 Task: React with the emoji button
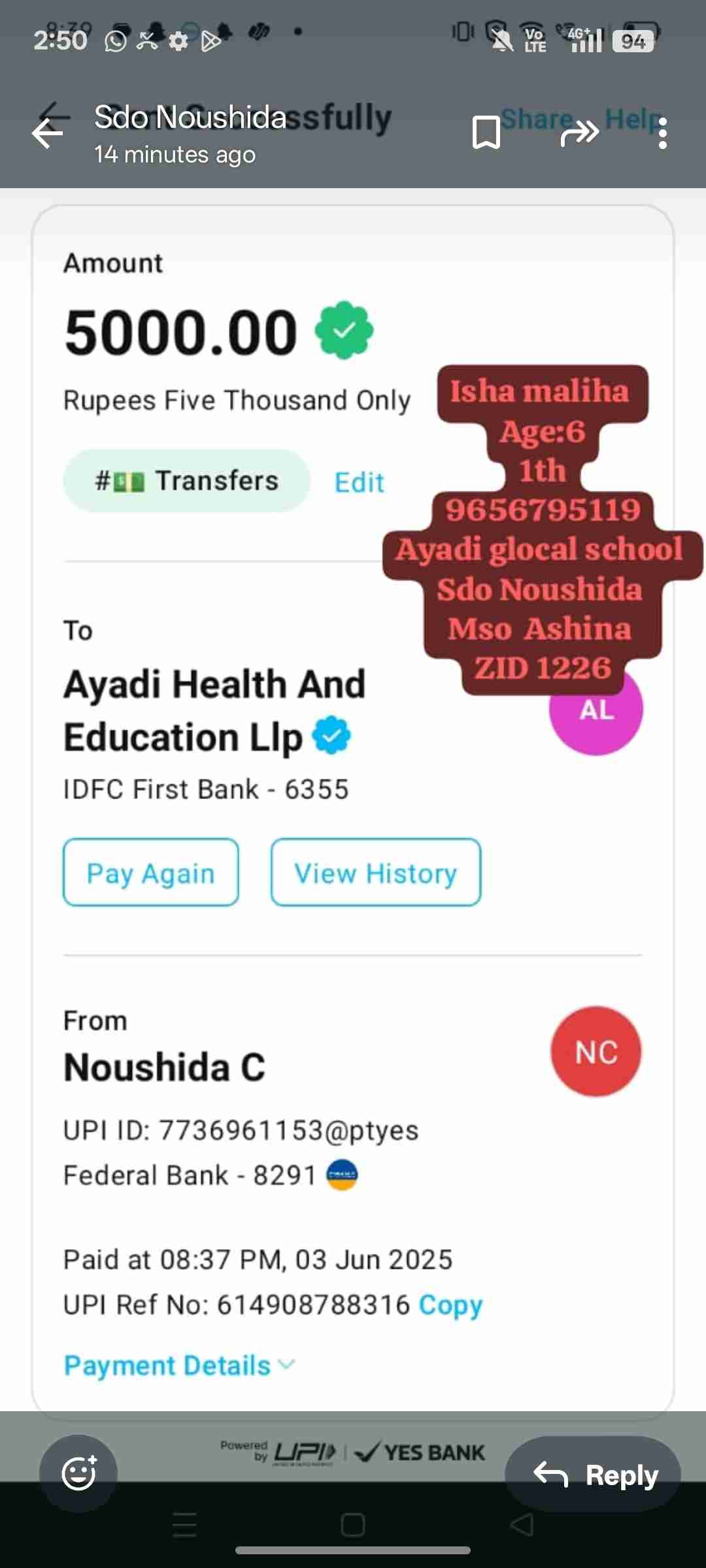[x=78, y=1473]
